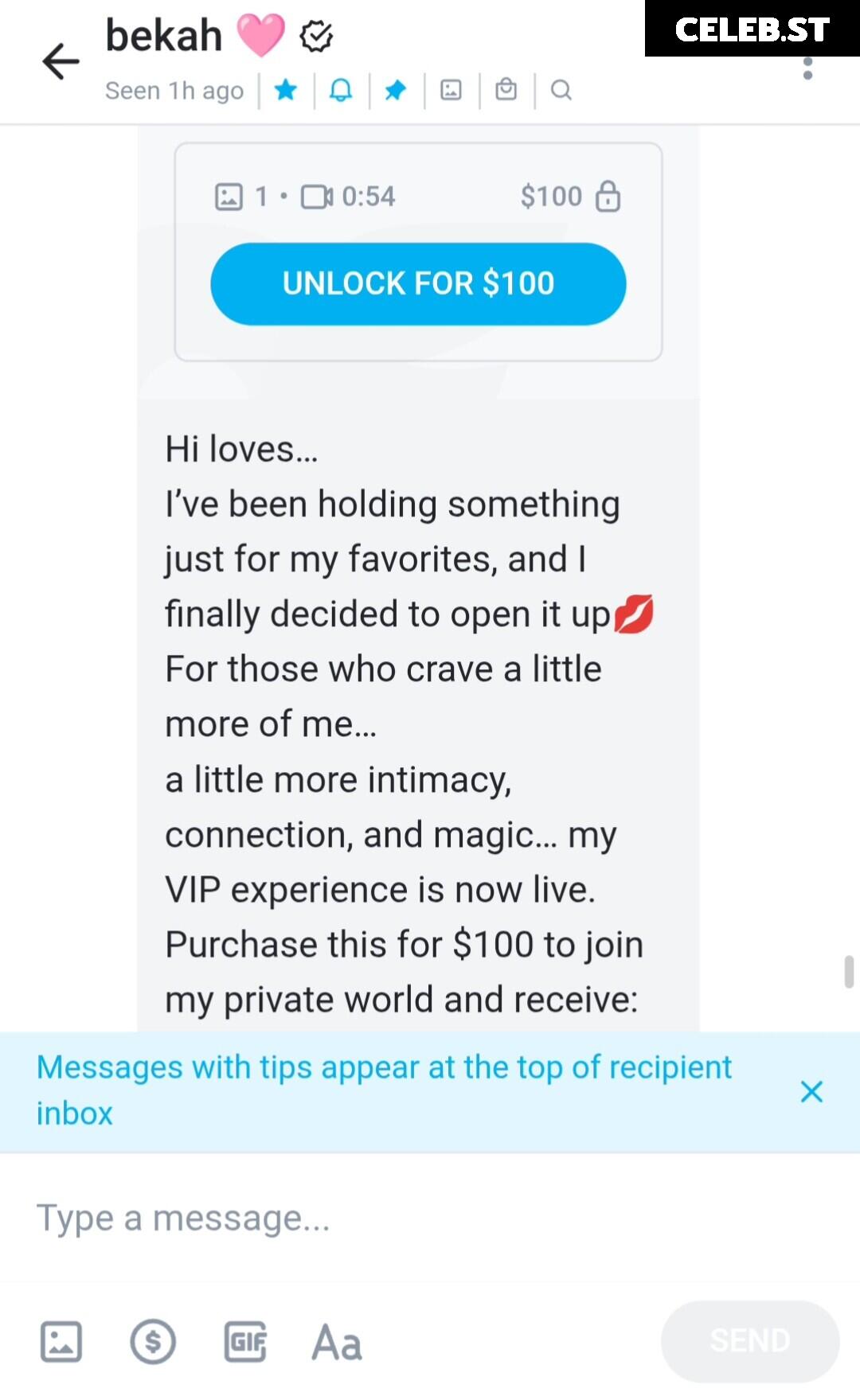Tap the pin icon in chat header

396,90
